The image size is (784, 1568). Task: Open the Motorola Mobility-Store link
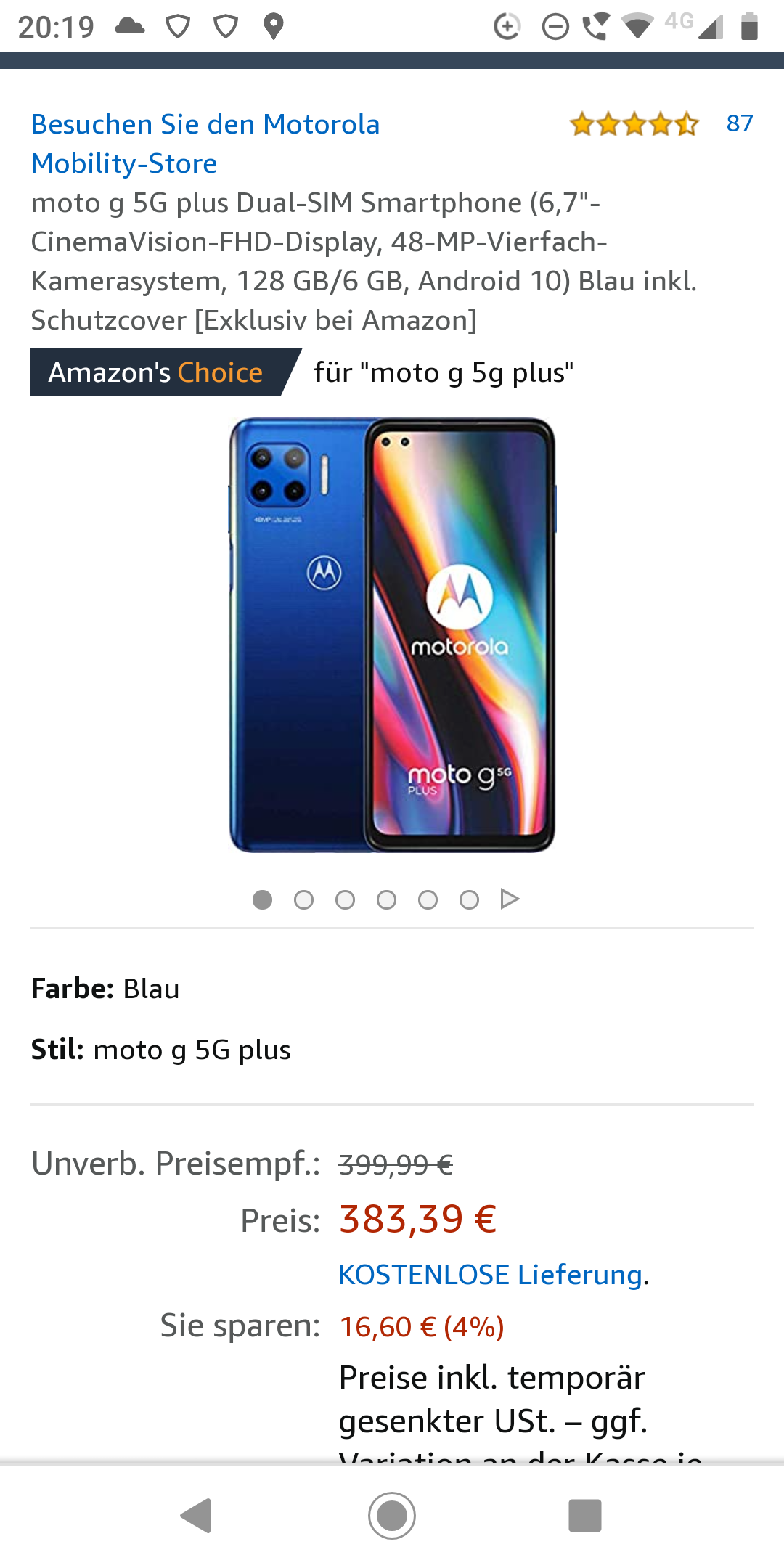click(x=205, y=144)
